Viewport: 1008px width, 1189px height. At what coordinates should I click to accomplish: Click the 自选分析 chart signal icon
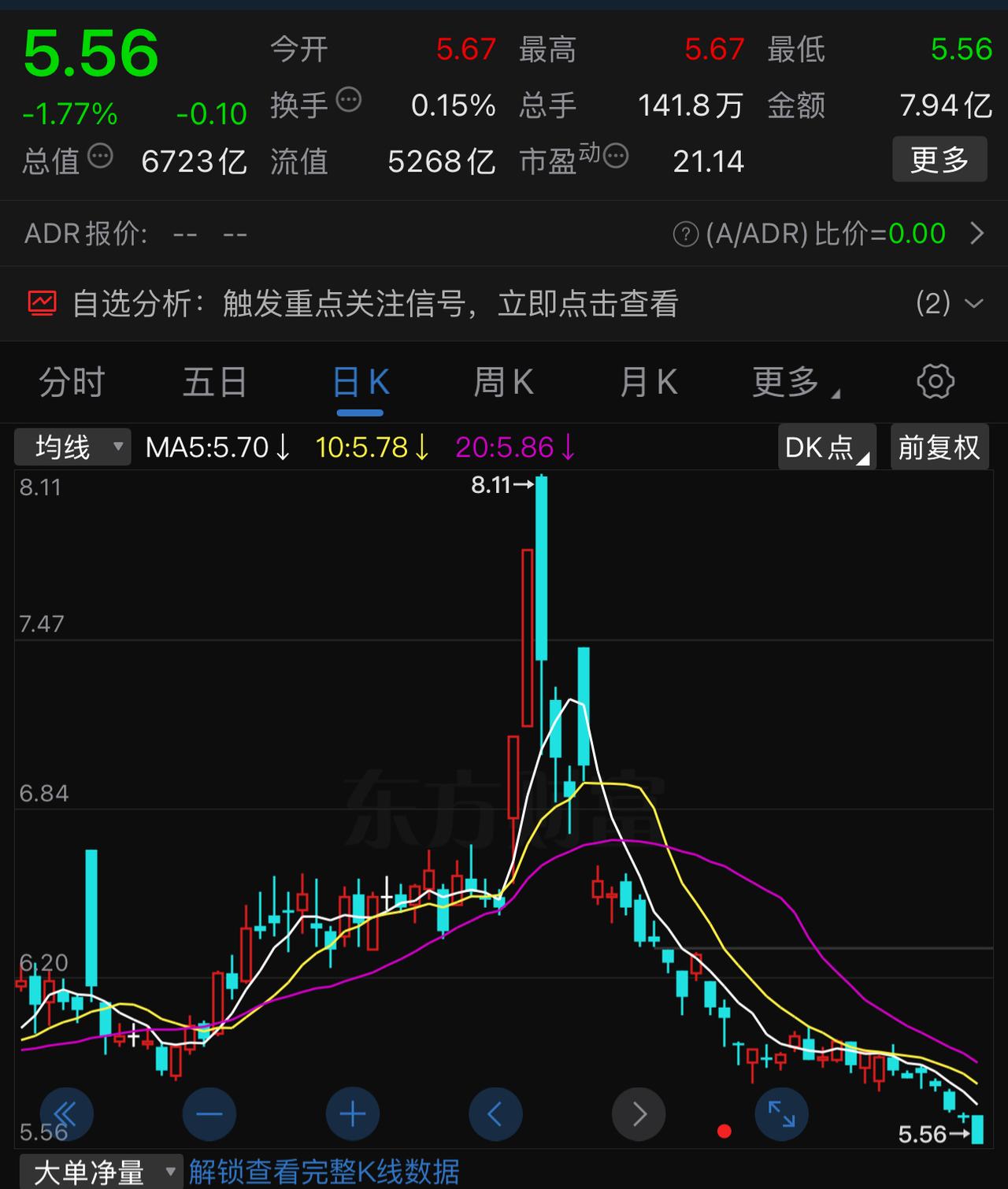click(42, 303)
